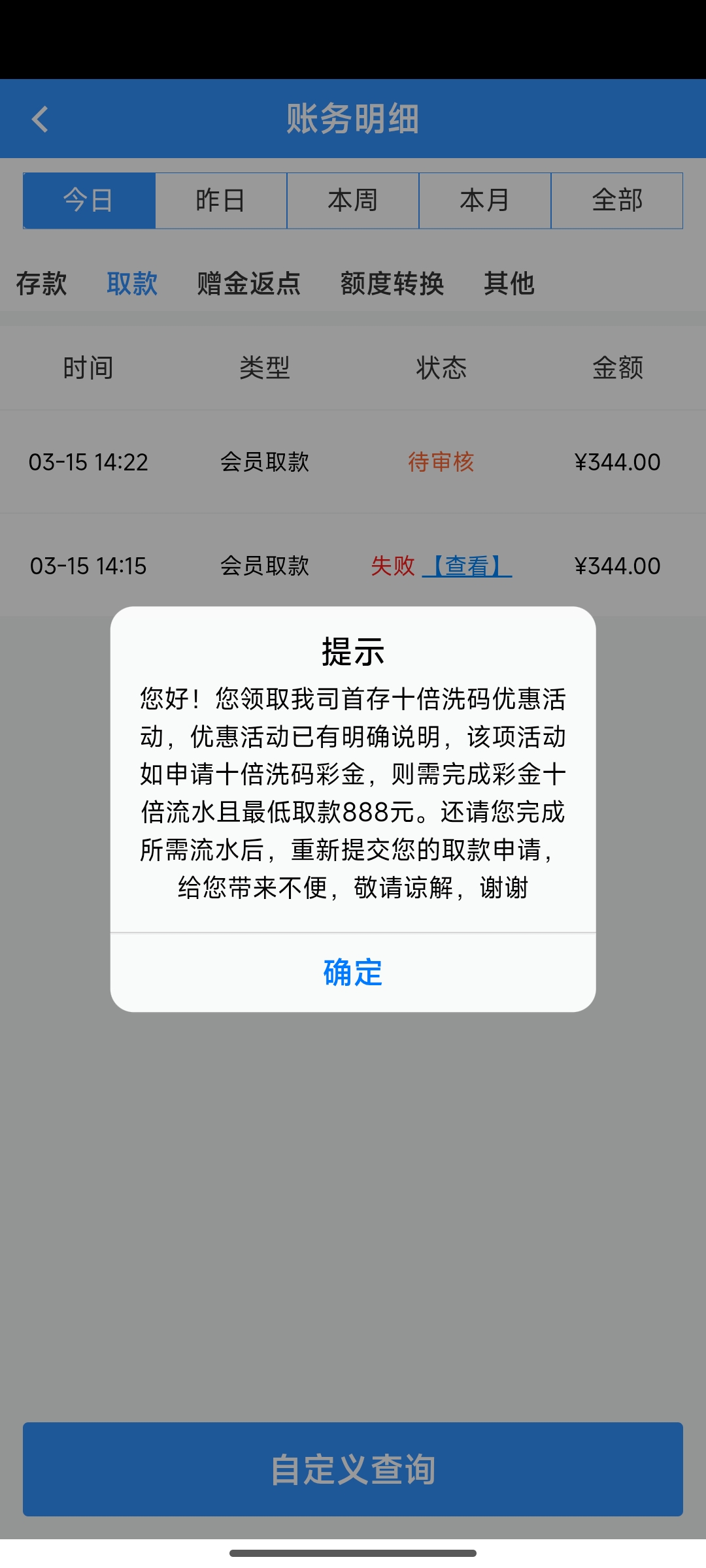Tap the 待审核 status of the 14:22 withdrawal
This screenshot has width=706, height=1568.
tap(441, 462)
